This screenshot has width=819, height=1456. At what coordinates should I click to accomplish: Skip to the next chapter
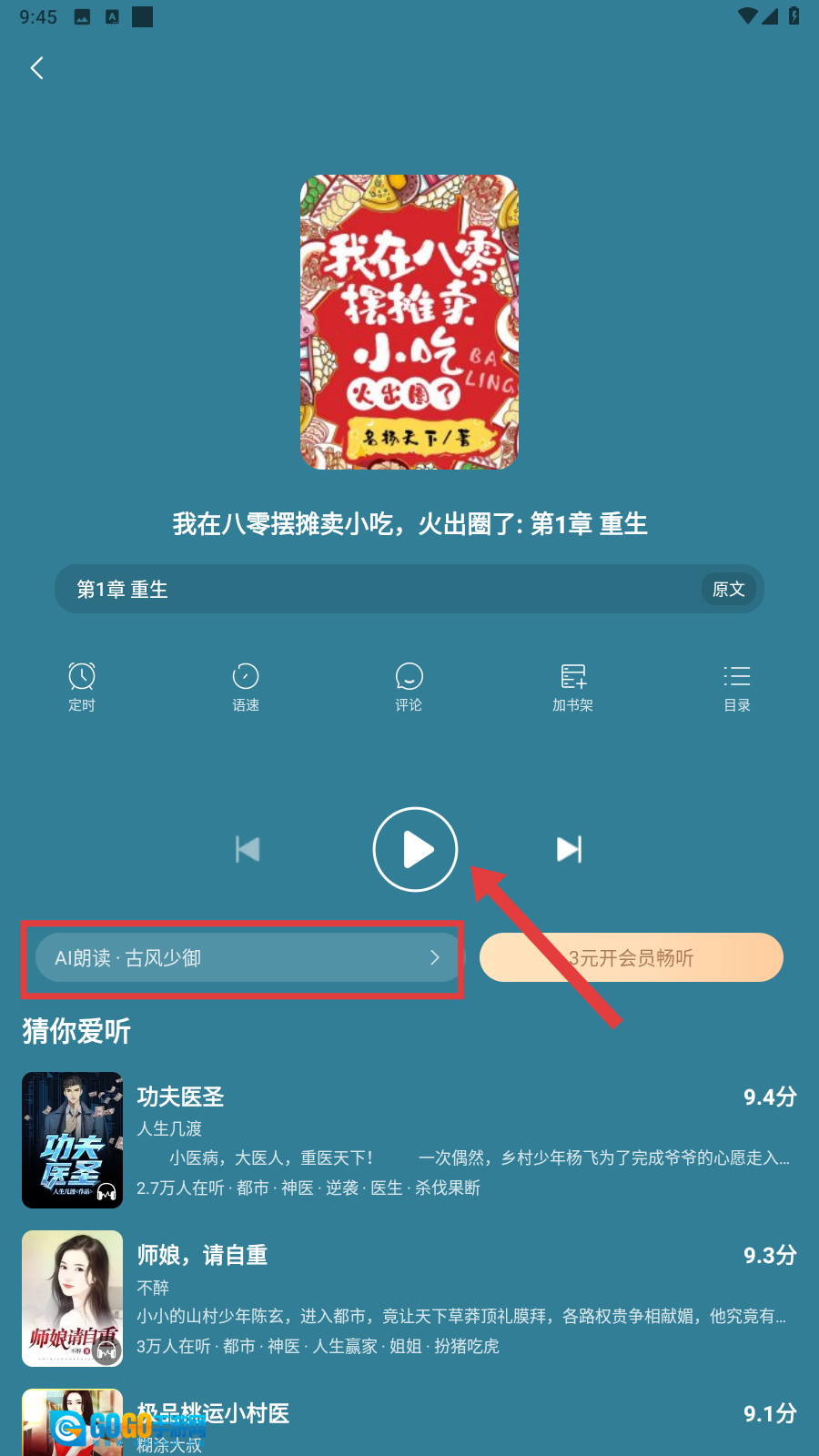pyautogui.click(x=569, y=849)
